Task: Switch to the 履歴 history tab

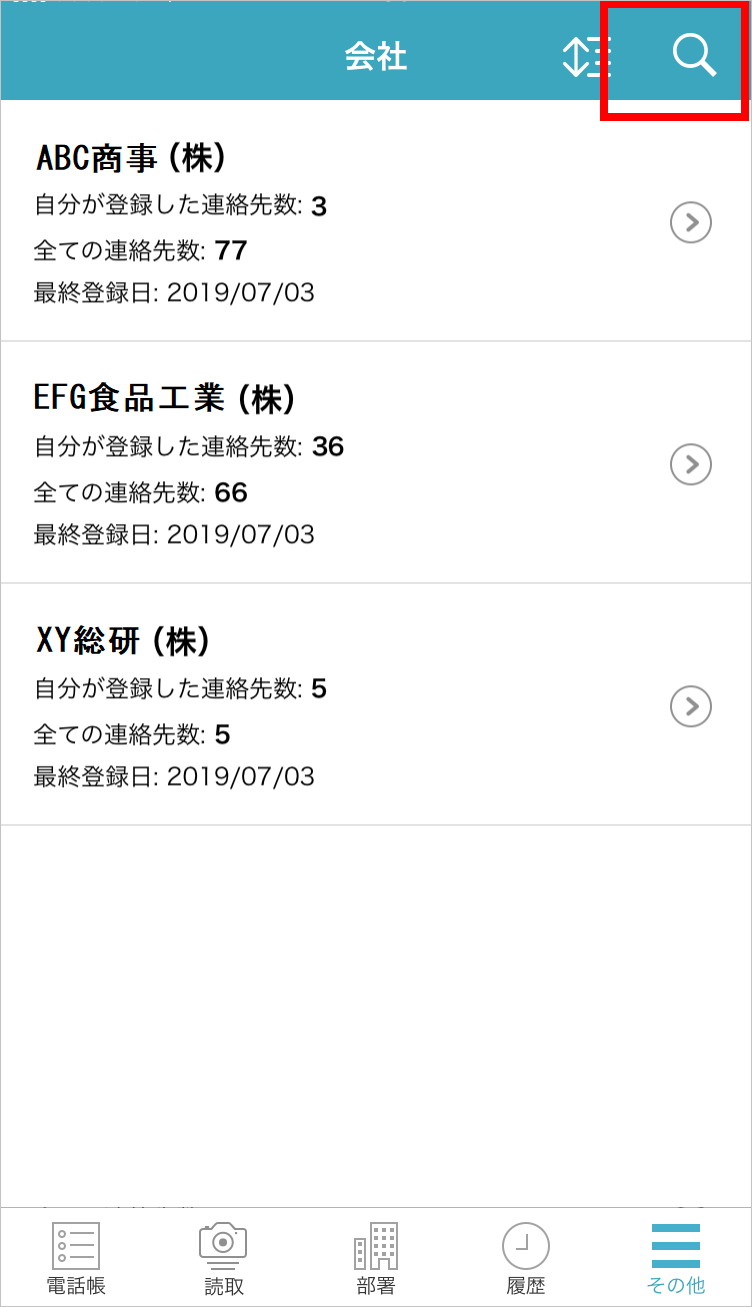Action: pyautogui.click(x=526, y=1258)
